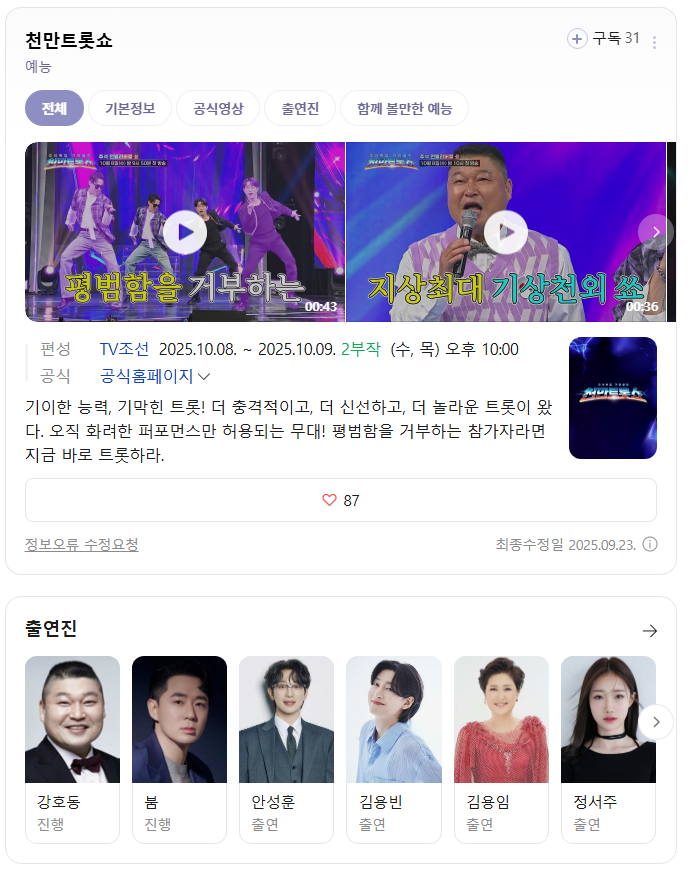
Task: Tap 정보오류 수정요청 link
Action: (82, 544)
